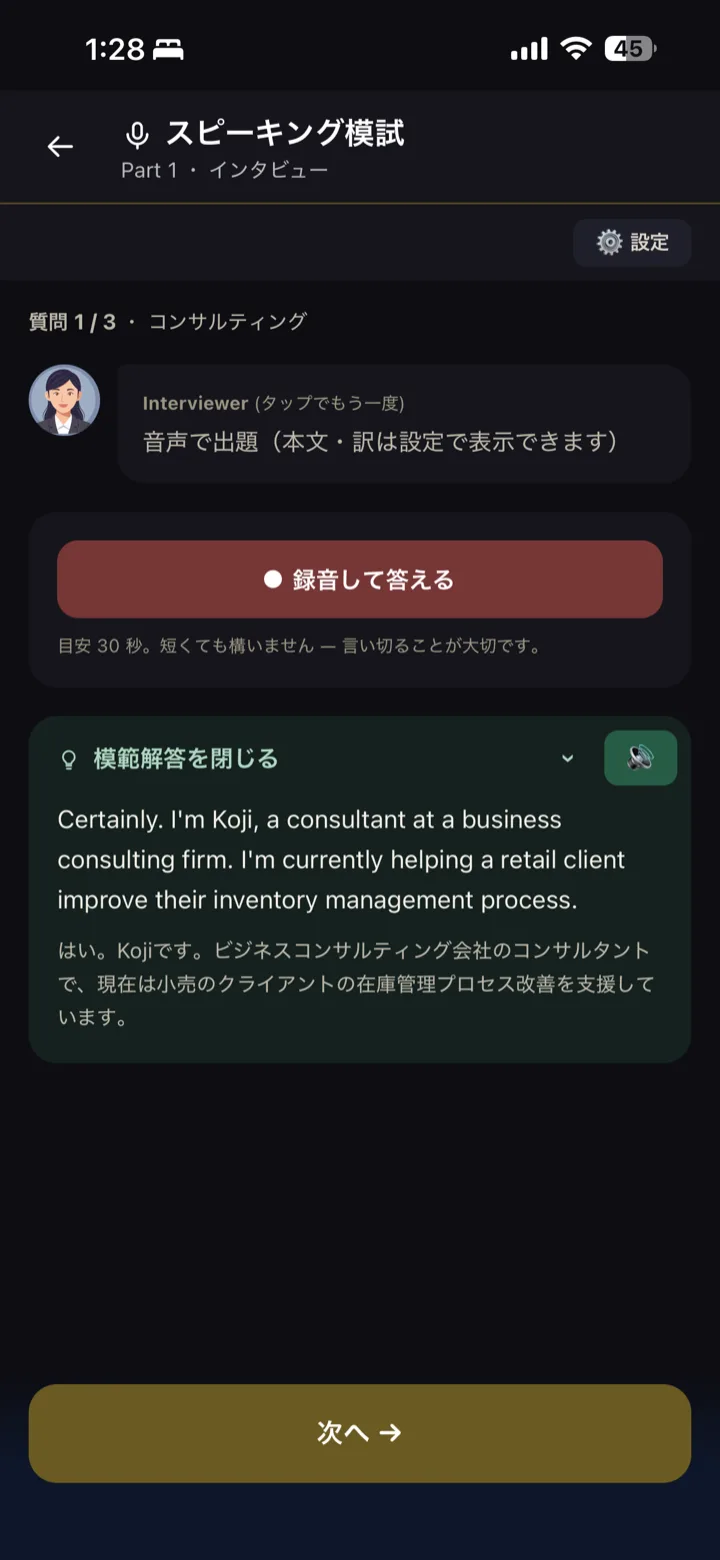Open the 設定 settings button
The height and width of the screenshot is (1560, 720).
[632, 242]
